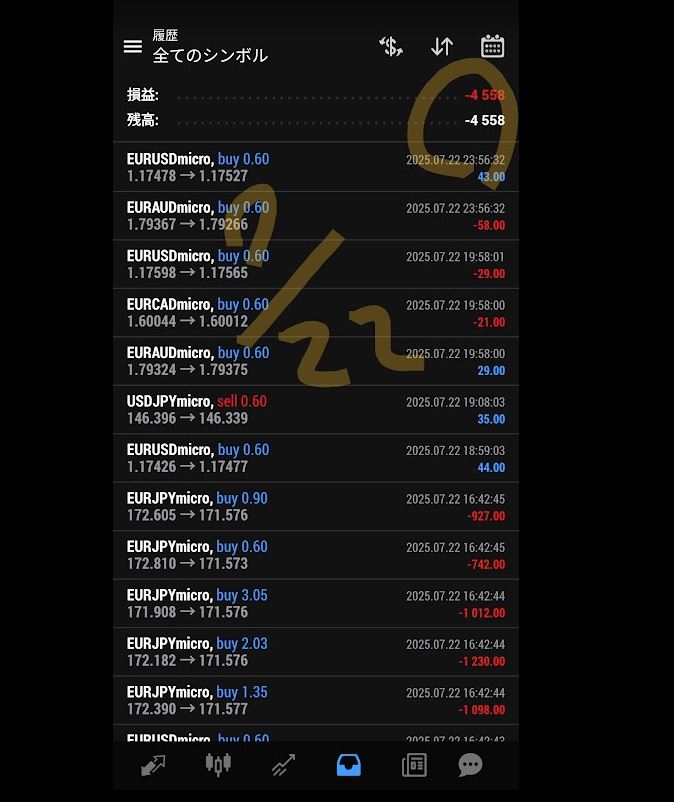Expand the EURJPYmicro buy 2.03 trade
The height and width of the screenshot is (802, 674).
click(x=315, y=652)
